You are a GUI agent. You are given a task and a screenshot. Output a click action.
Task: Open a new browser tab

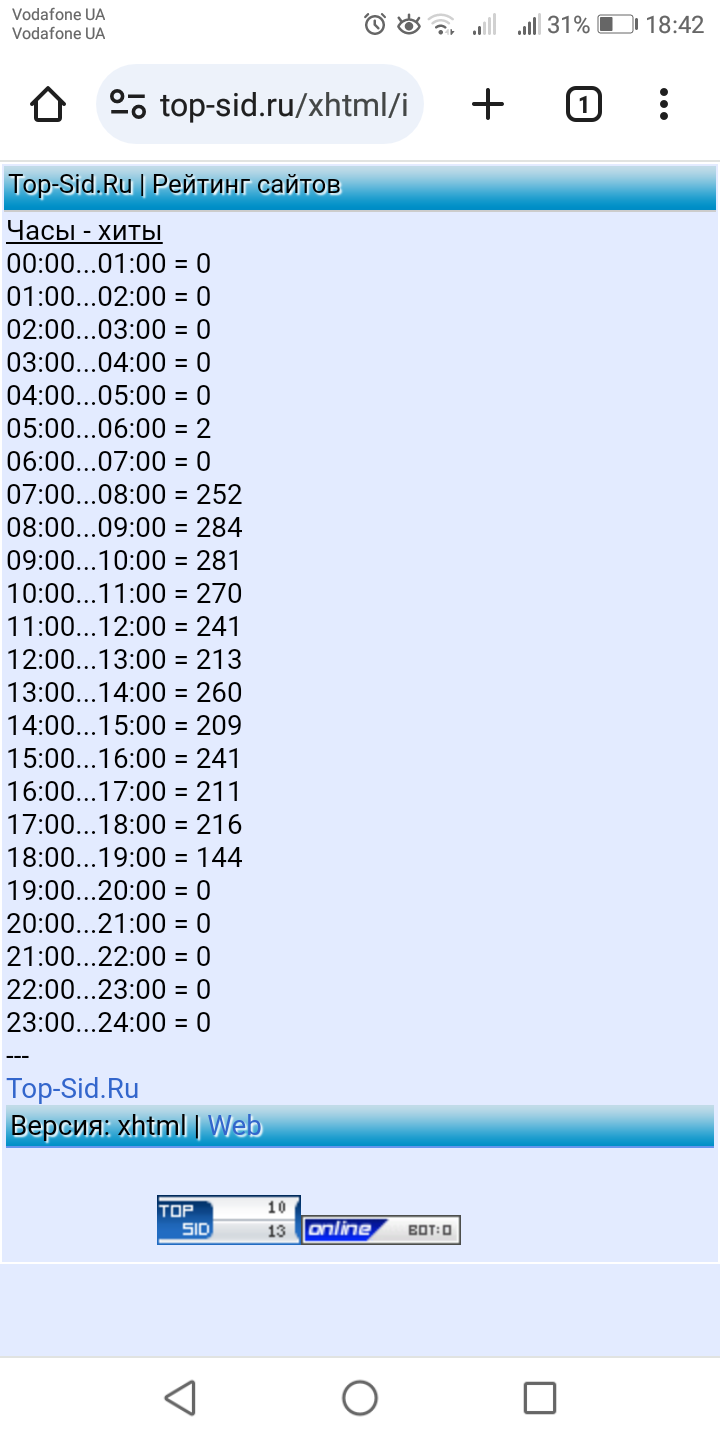click(x=487, y=104)
